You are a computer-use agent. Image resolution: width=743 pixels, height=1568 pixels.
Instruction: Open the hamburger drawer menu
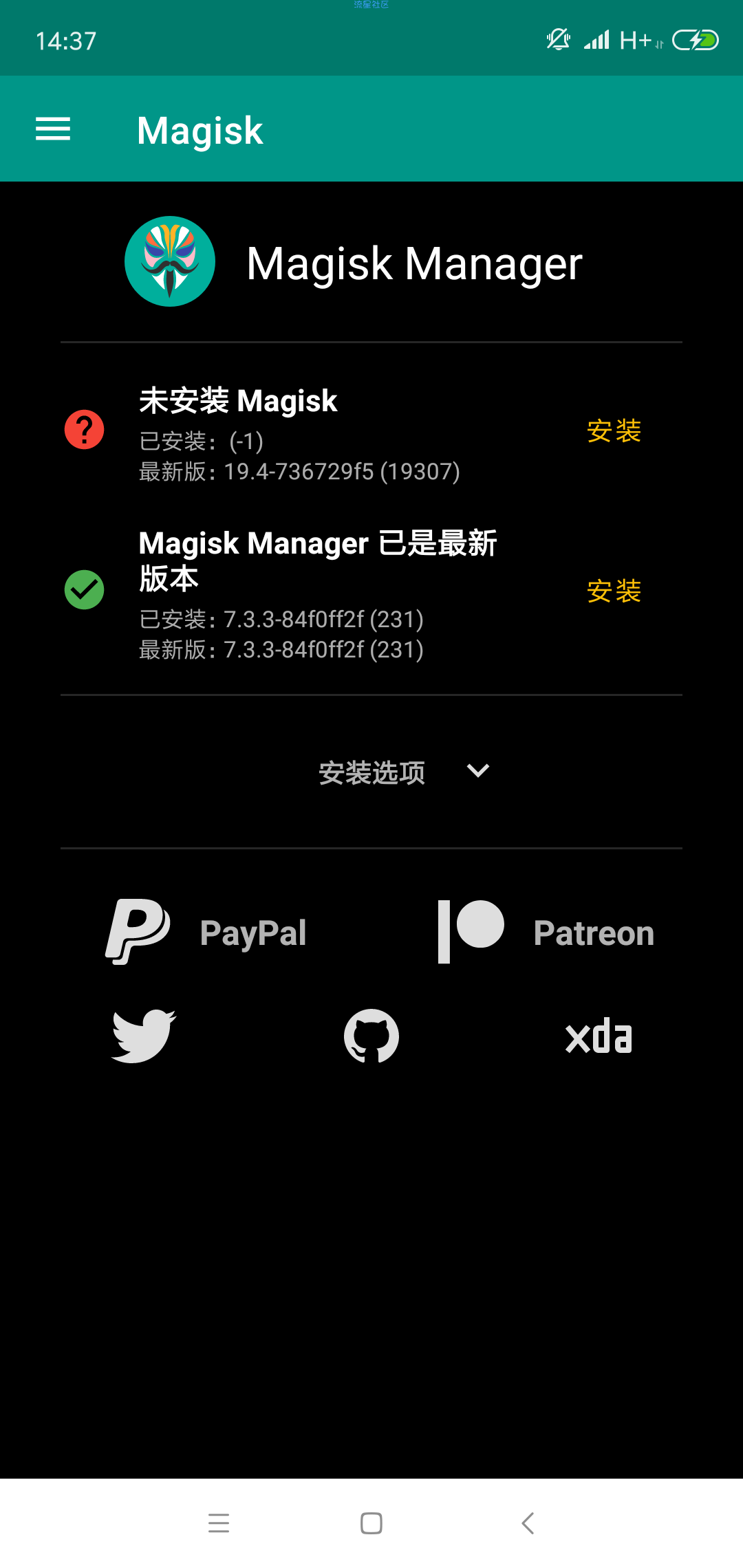53,129
